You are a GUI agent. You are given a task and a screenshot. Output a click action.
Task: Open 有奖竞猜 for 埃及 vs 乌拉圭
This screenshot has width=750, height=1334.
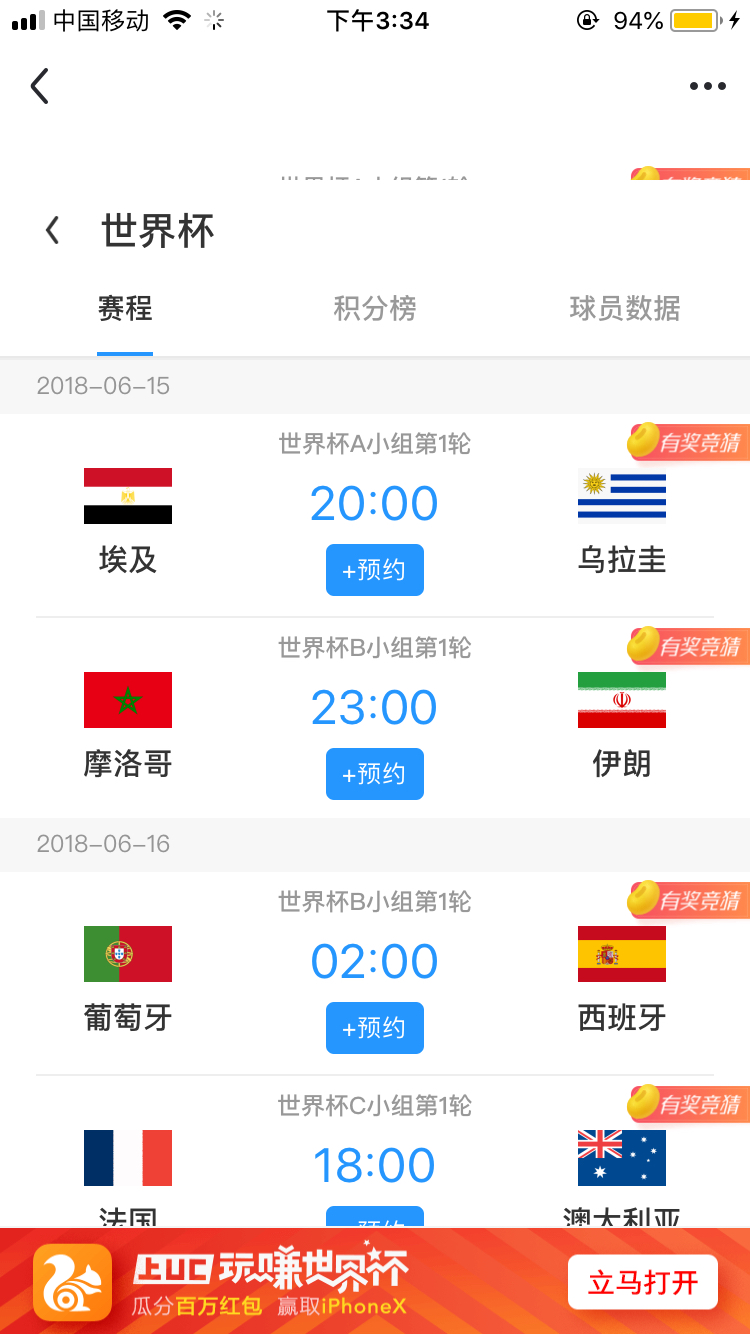(x=688, y=443)
